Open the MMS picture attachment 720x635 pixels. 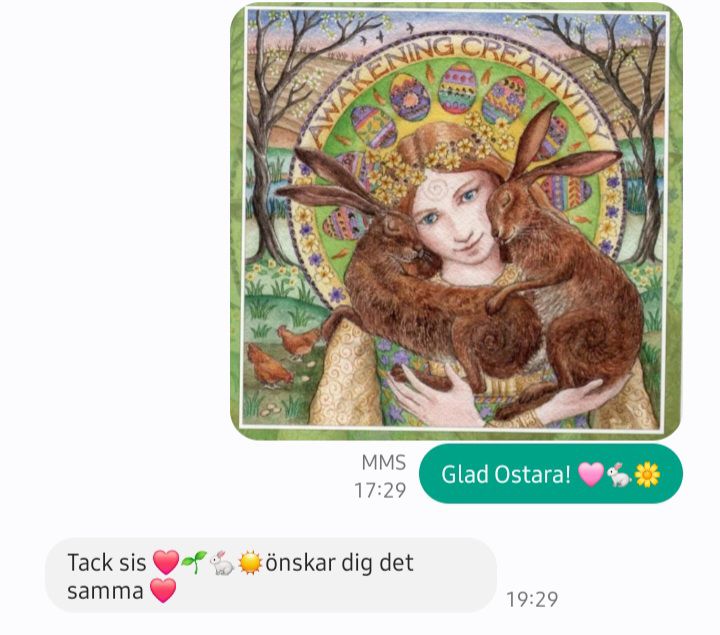click(455, 222)
